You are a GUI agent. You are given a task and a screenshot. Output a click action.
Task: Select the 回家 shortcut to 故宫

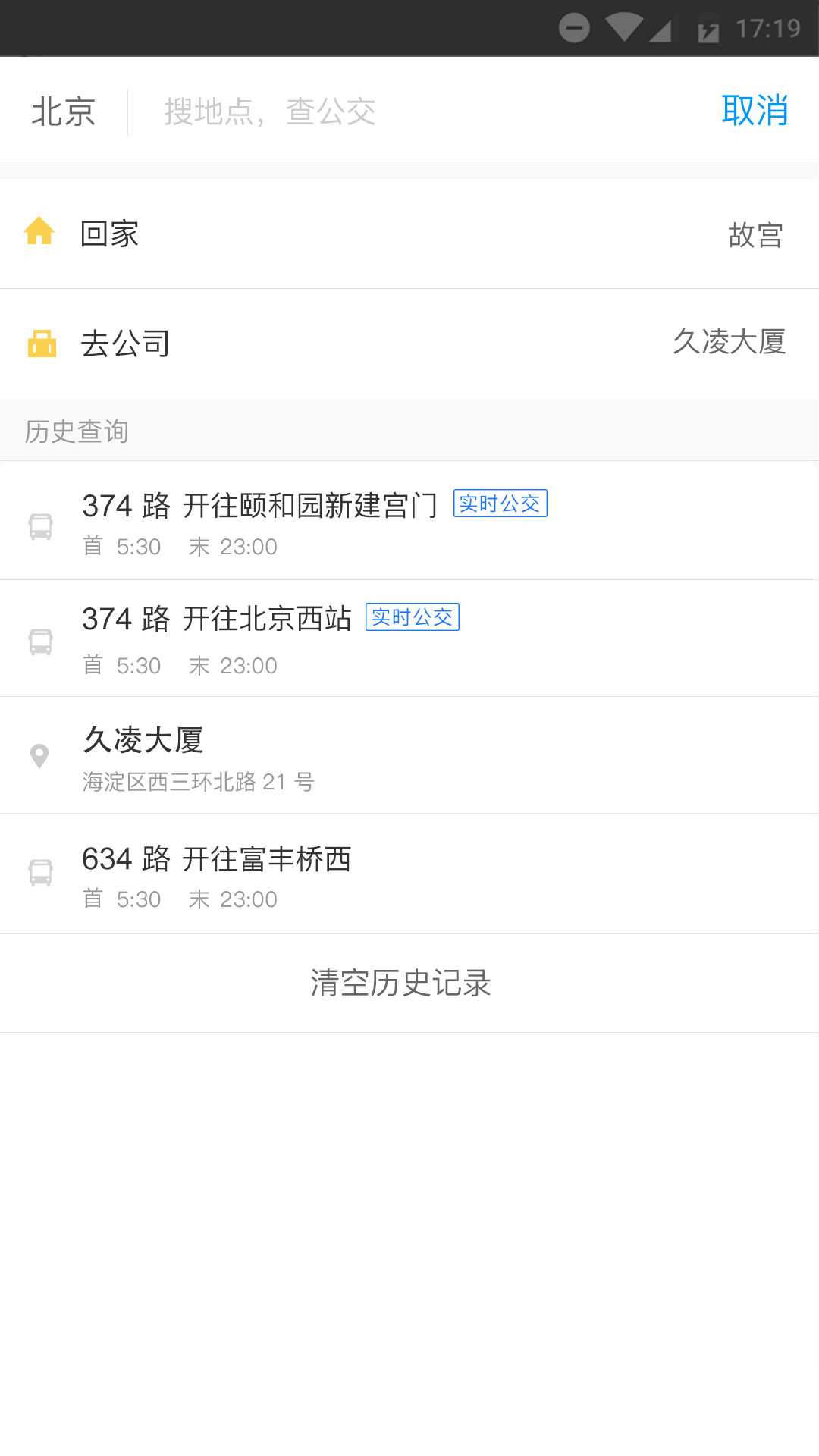tap(409, 234)
